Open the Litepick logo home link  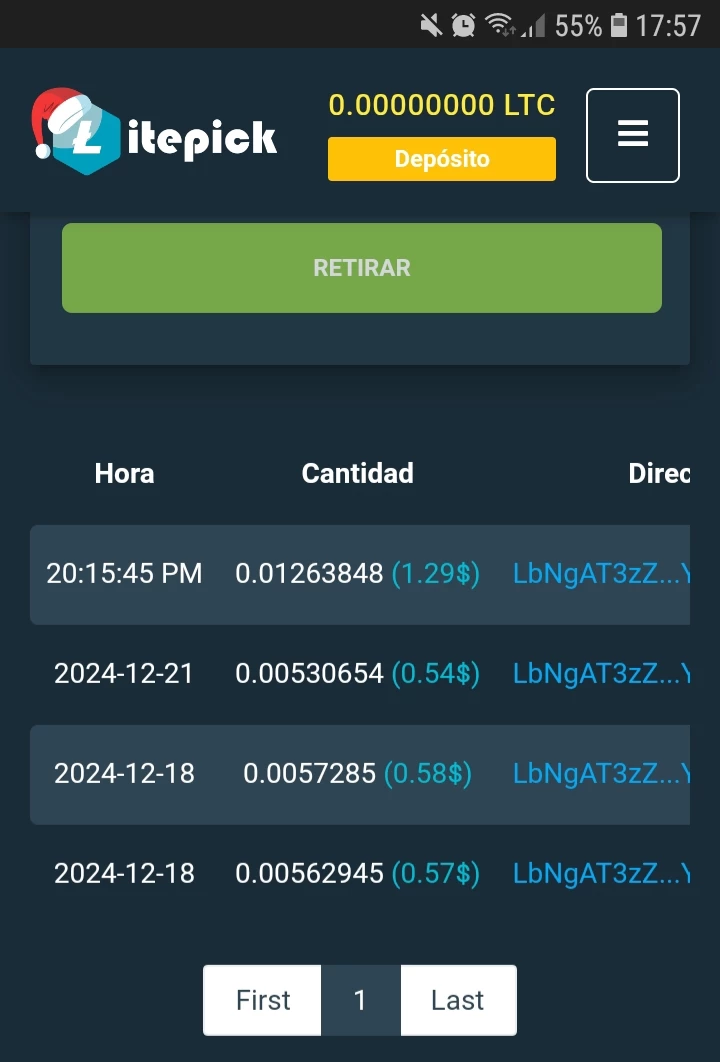[x=154, y=132]
